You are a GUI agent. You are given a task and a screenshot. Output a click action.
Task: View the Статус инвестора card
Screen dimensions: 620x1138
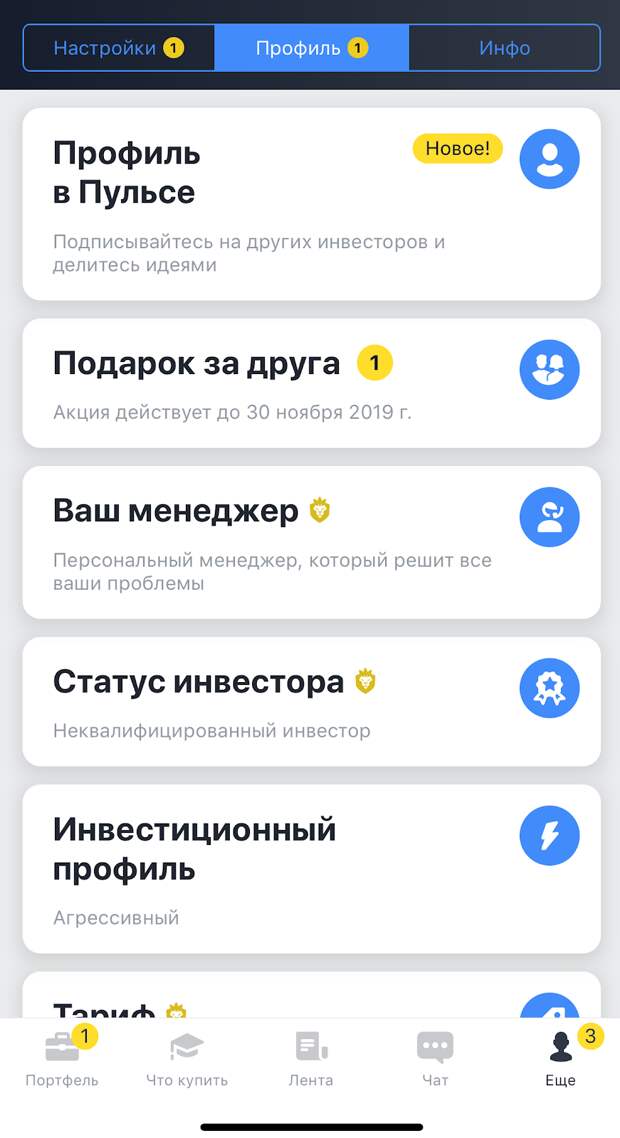311,701
